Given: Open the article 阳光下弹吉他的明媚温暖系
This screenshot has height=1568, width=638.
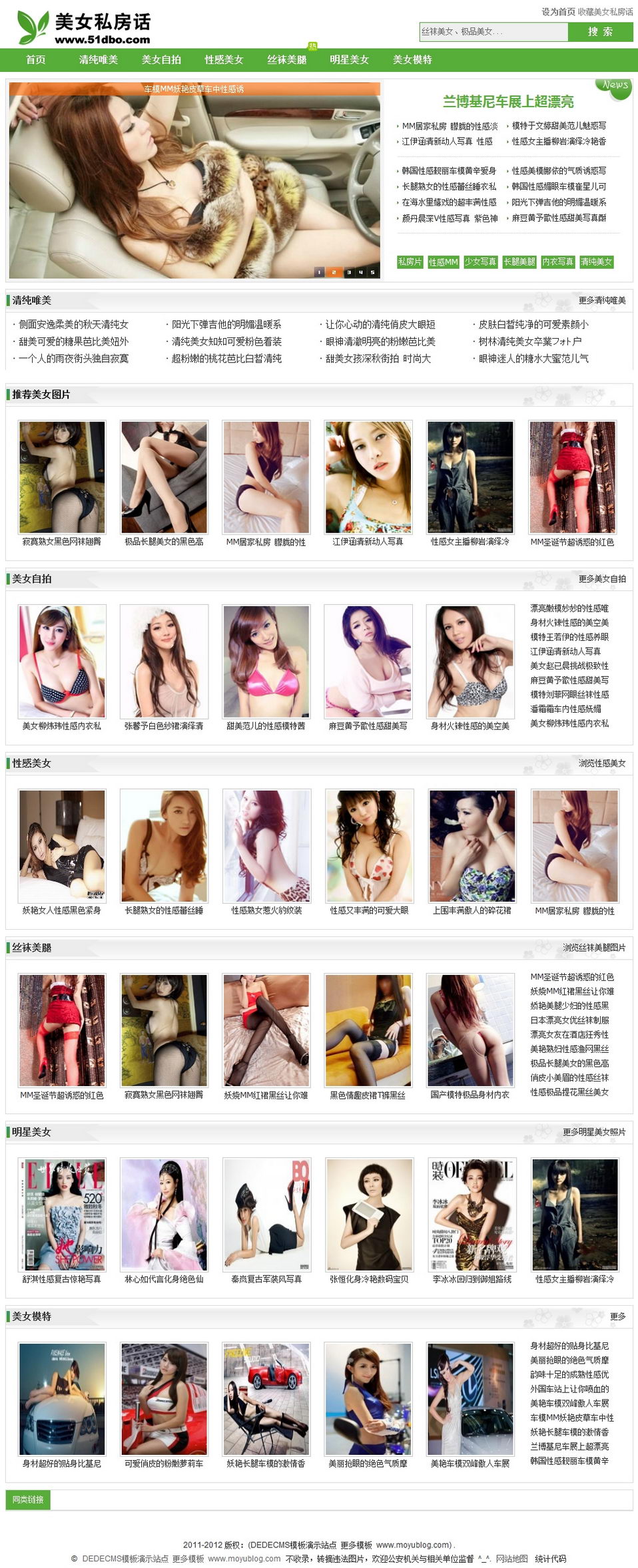Looking at the screenshot, I should 226,325.
